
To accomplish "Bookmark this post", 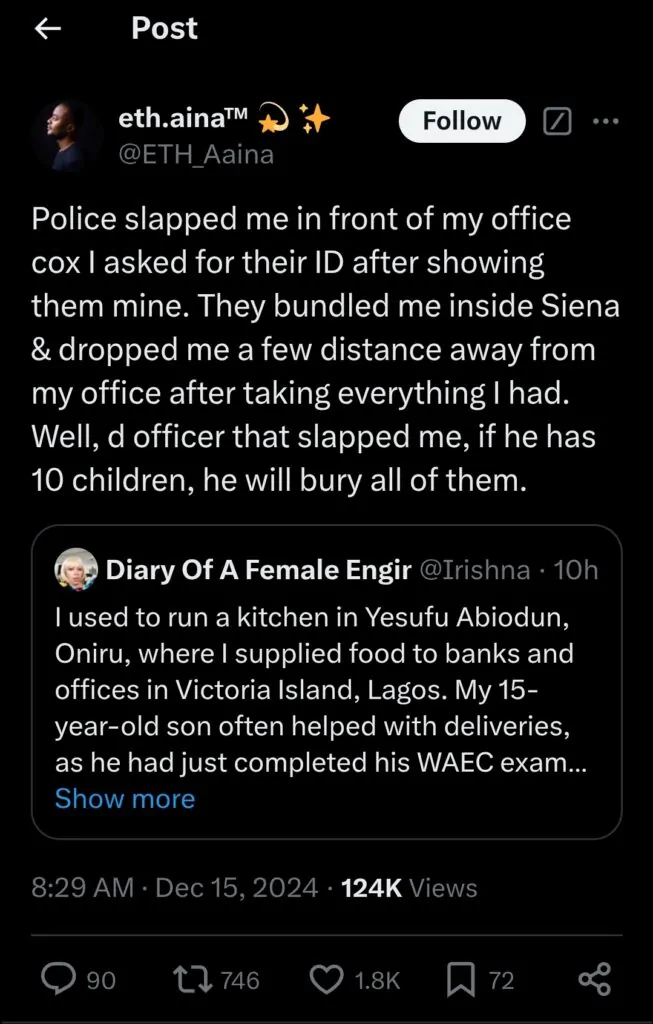I will click(x=460, y=981).
